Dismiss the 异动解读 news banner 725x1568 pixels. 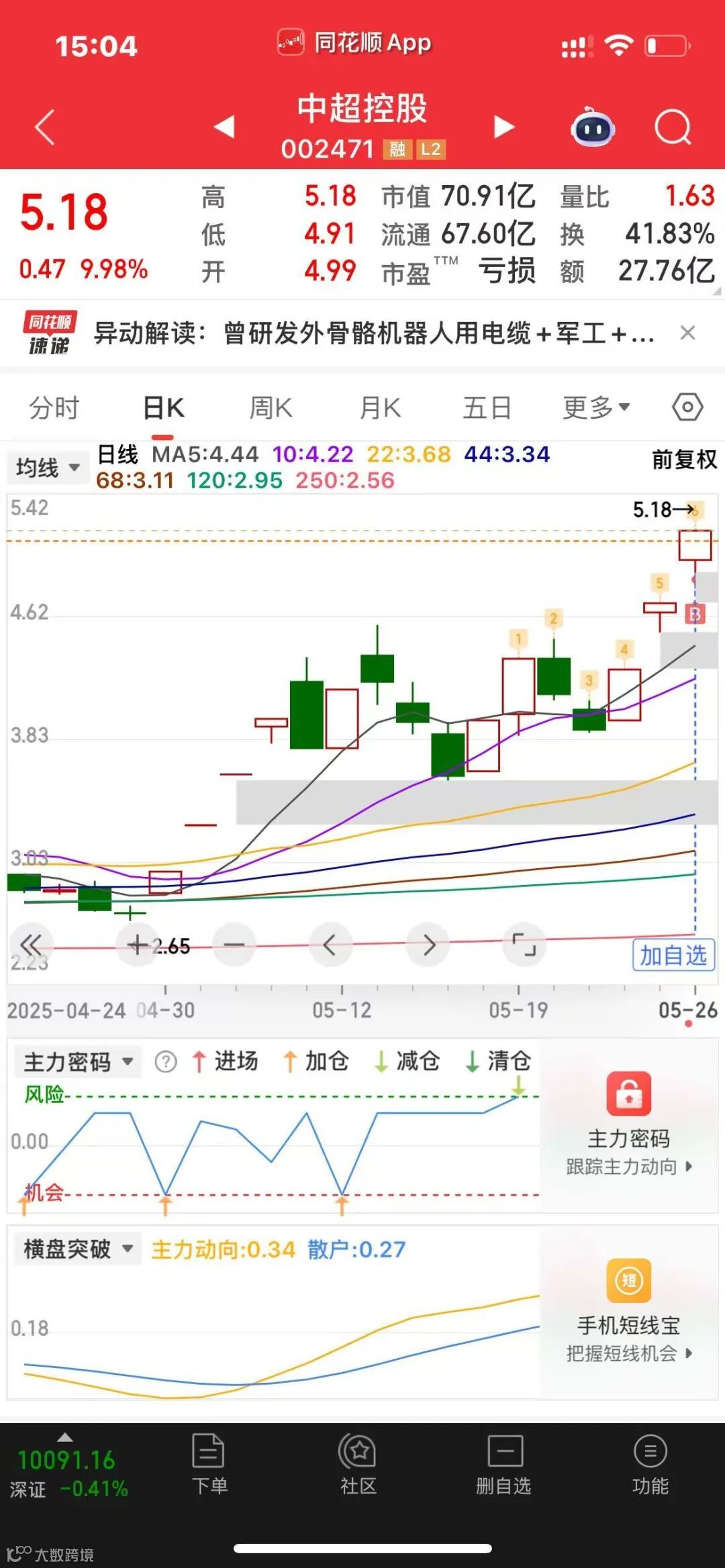tap(687, 333)
